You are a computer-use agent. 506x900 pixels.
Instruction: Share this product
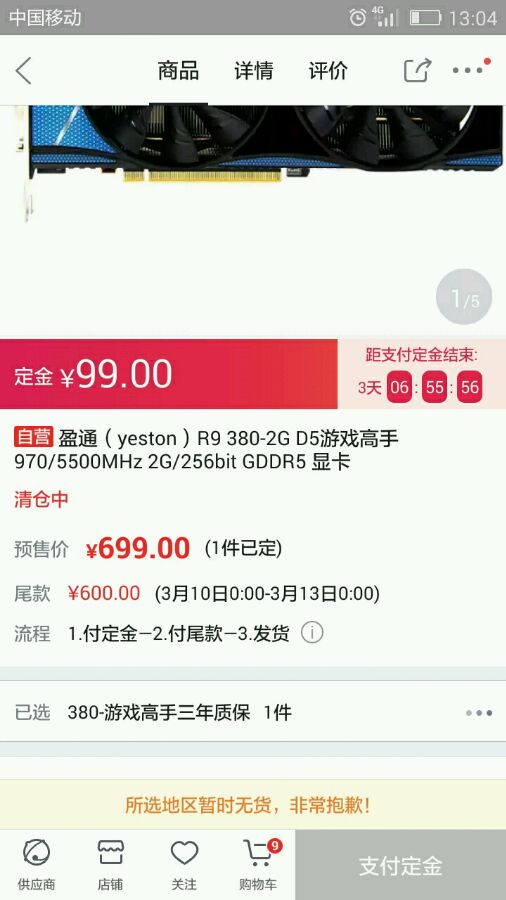(x=417, y=70)
